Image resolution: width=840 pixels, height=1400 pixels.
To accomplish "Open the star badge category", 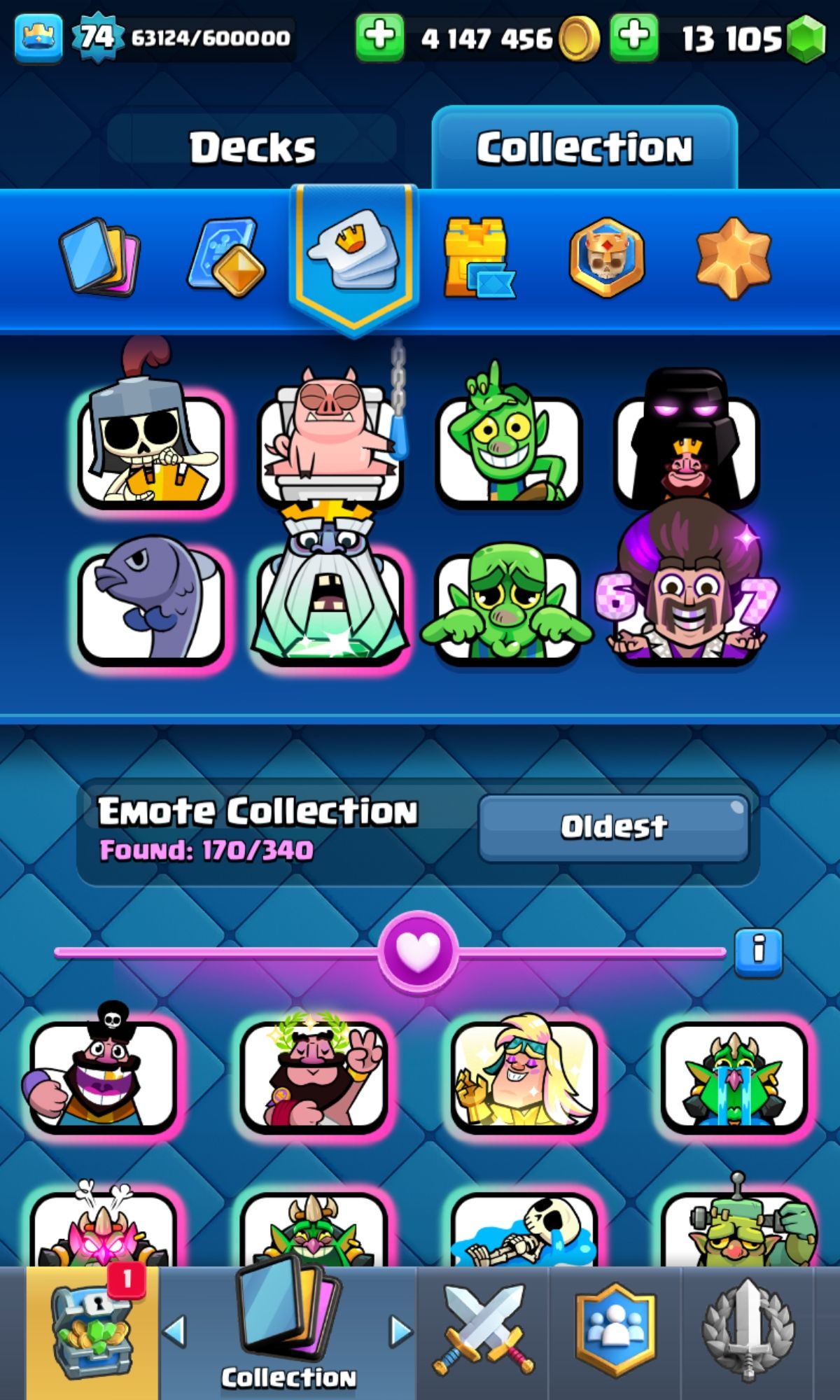I will pyautogui.click(x=733, y=257).
